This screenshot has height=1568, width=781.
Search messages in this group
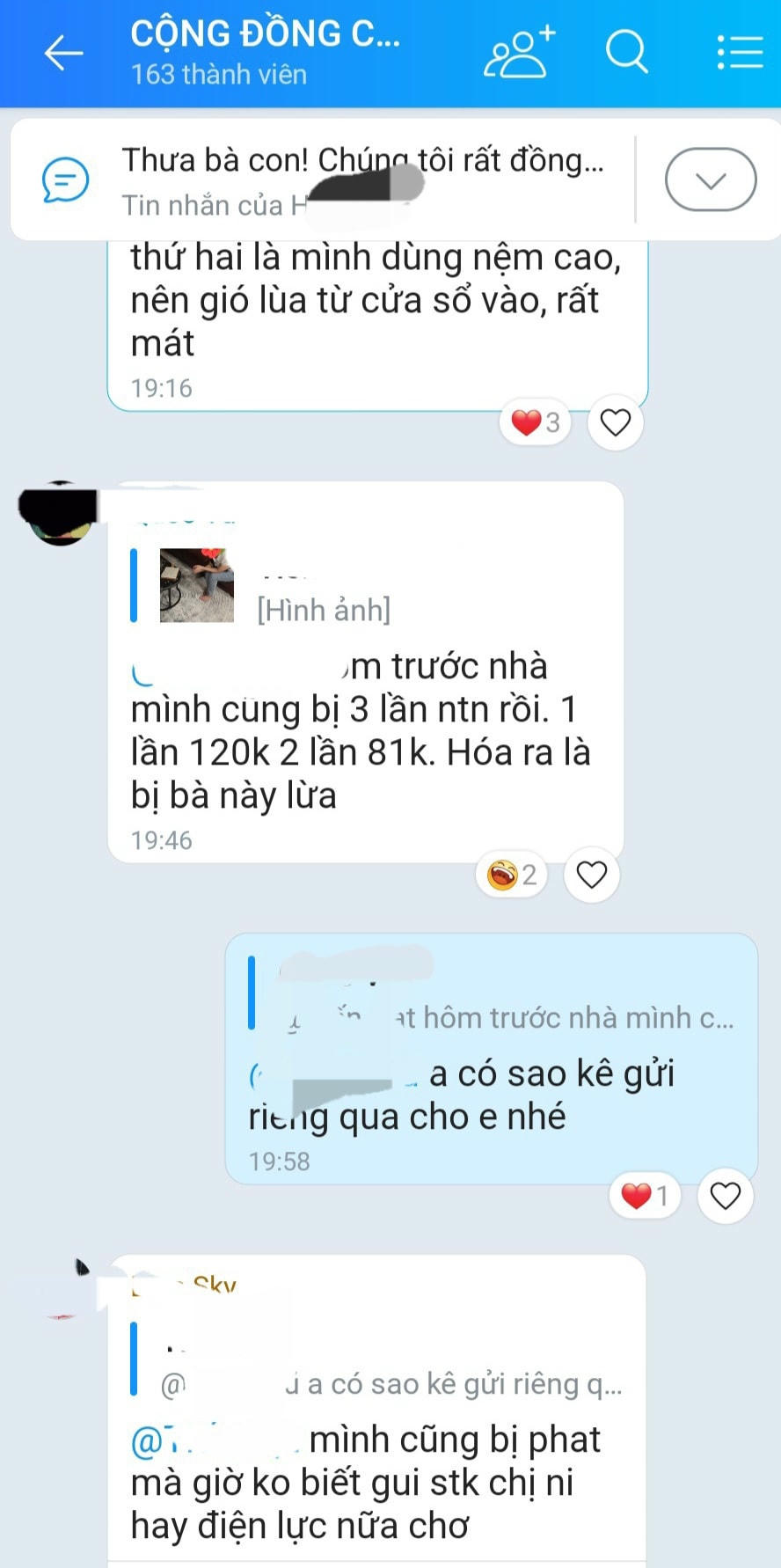click(x=627, y=53)
